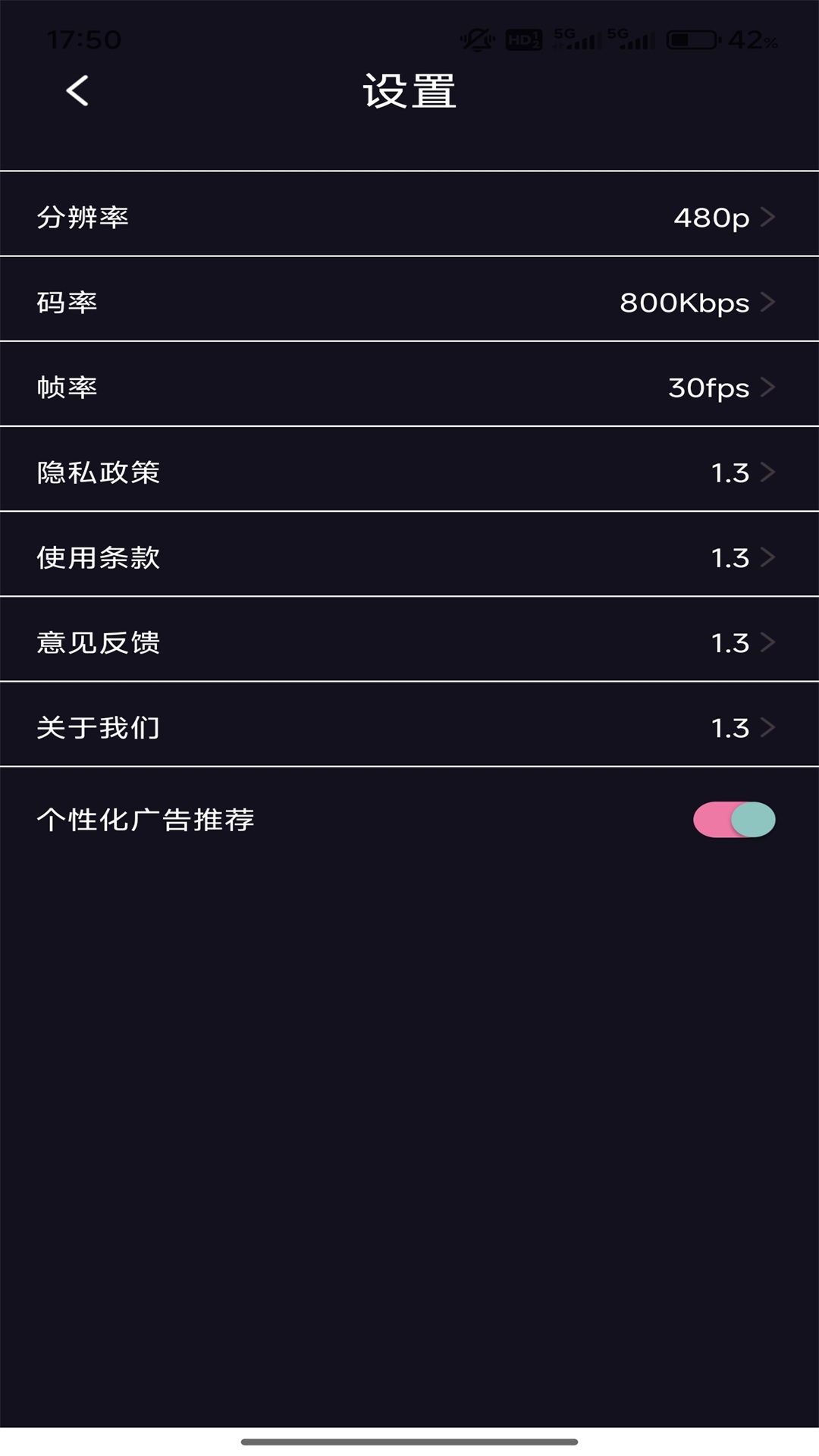View the 使用条款 terms of use
This screenshot has width=819, height=1456.
pos(409,557)
